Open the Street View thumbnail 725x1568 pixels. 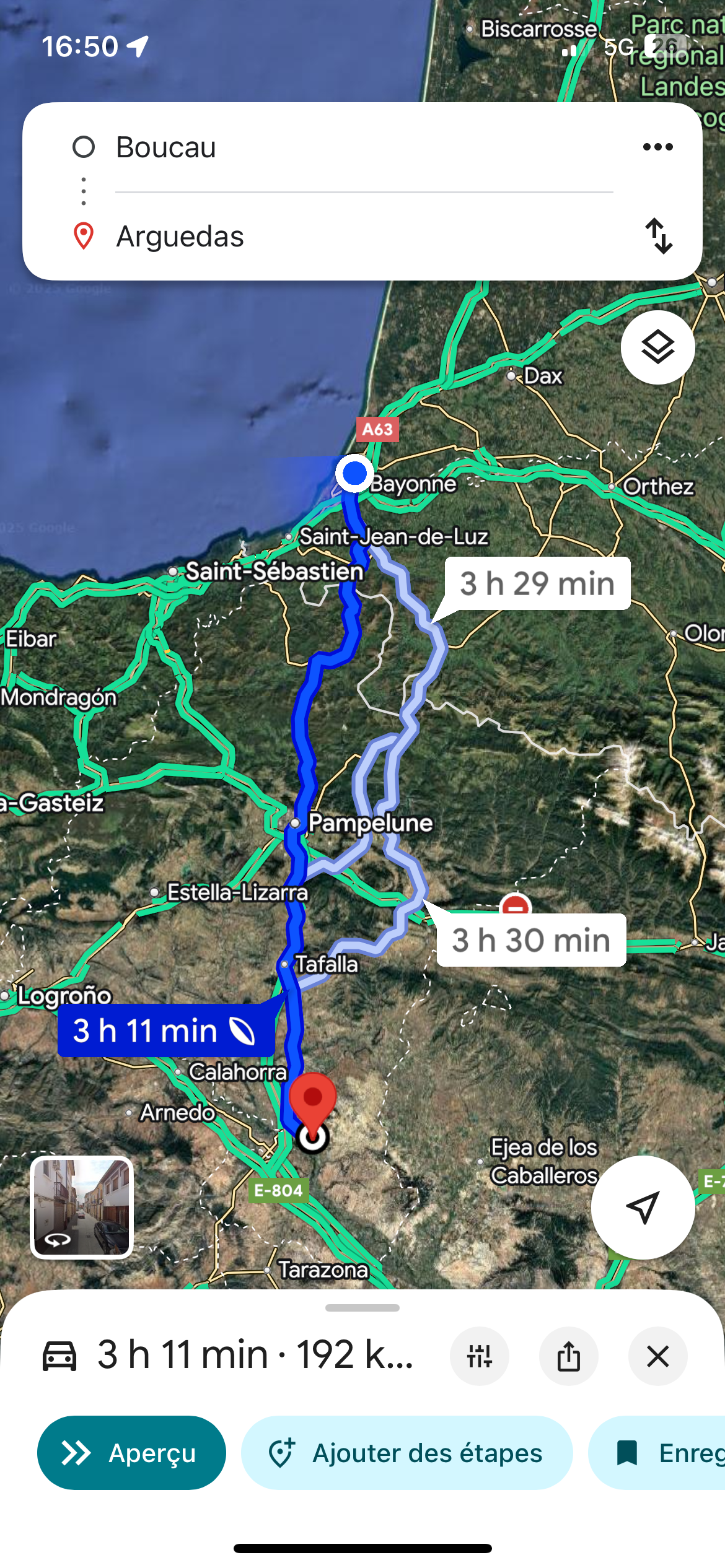point(82,1207)
